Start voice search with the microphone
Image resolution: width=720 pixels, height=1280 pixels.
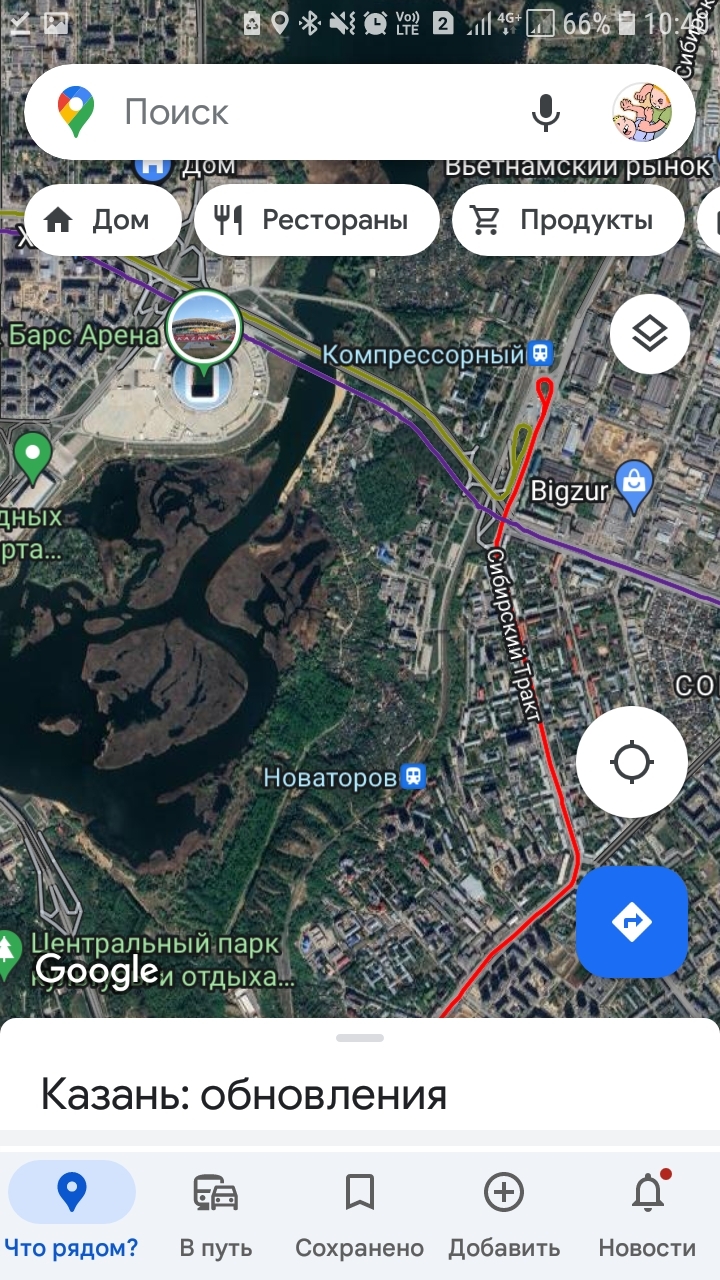546,112
